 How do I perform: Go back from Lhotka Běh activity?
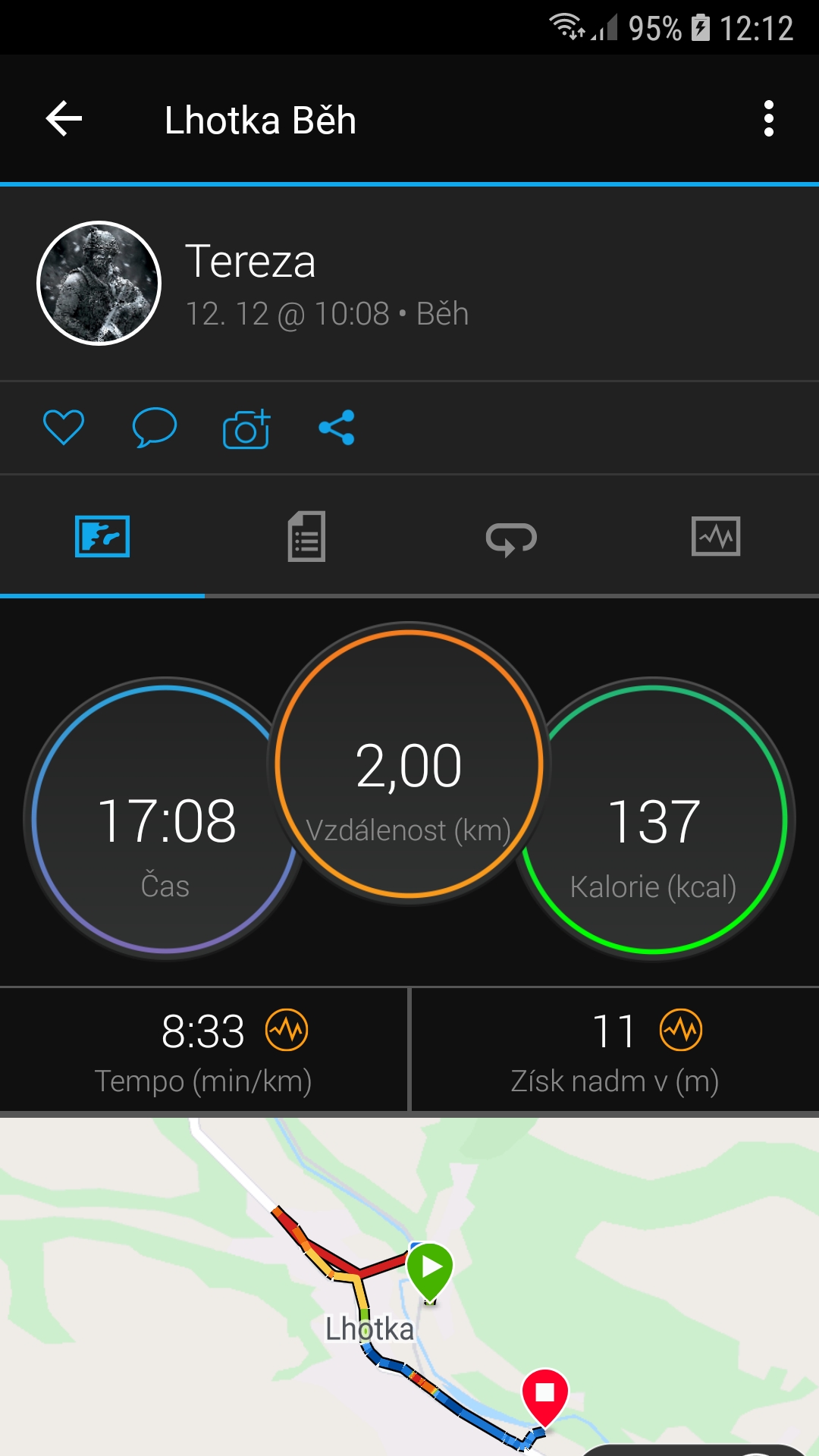click(64, 119)
